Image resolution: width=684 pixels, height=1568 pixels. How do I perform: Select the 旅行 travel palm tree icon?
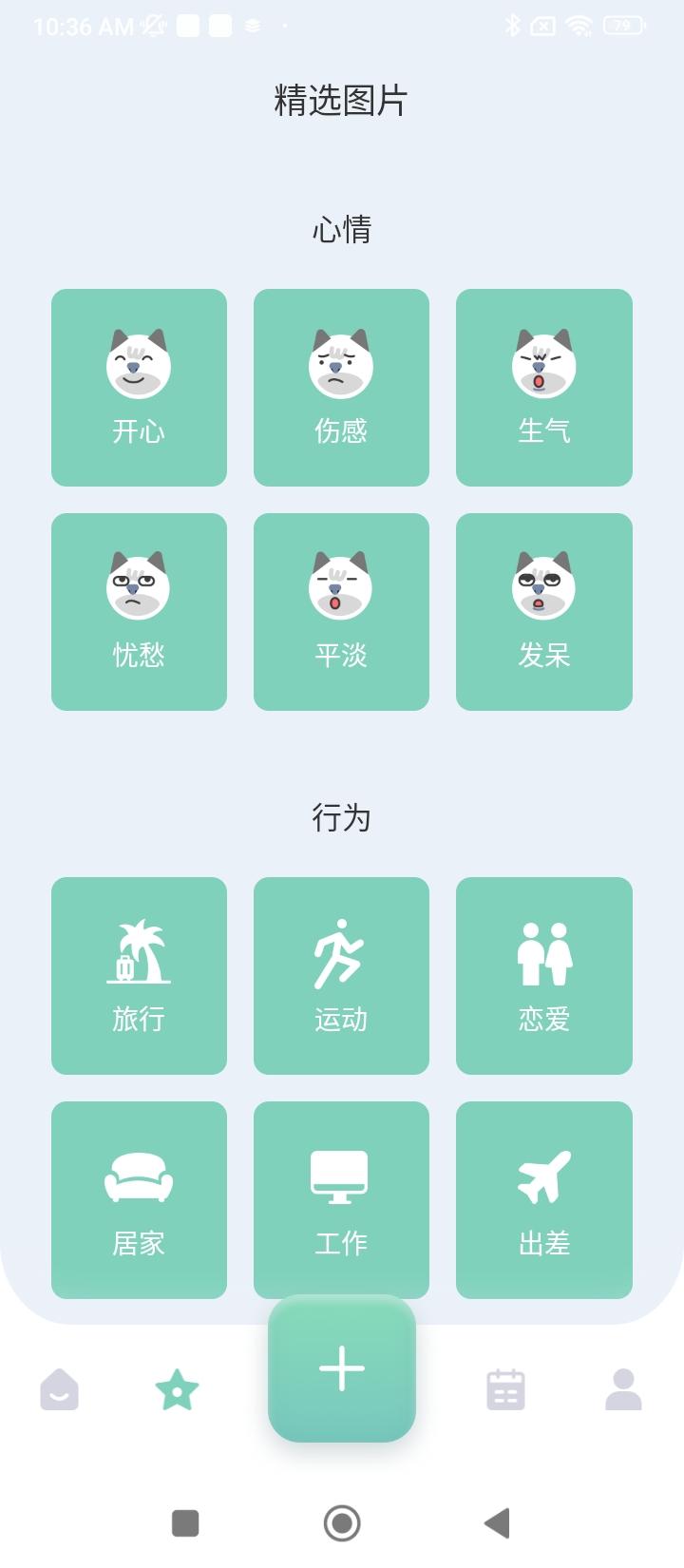point(139,953)
